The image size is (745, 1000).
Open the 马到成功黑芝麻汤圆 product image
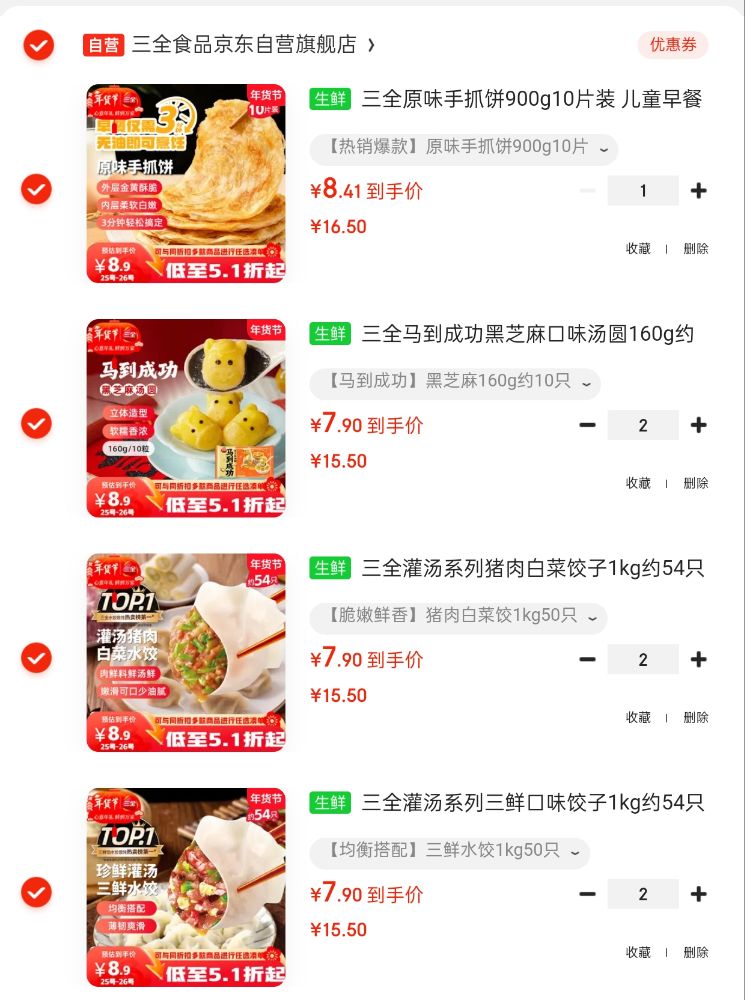(186, 418)
